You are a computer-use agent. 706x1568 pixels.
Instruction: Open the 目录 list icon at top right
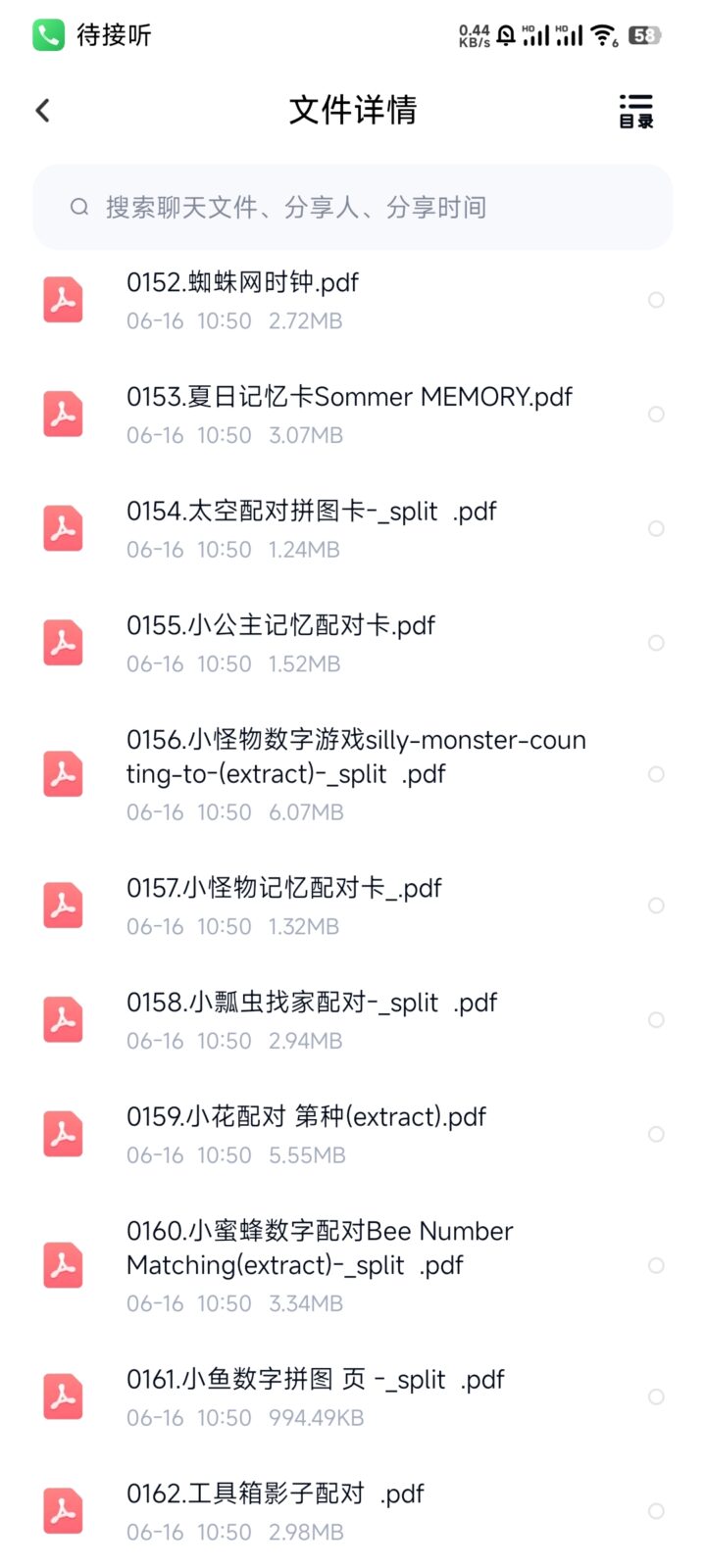coord(634,110)
